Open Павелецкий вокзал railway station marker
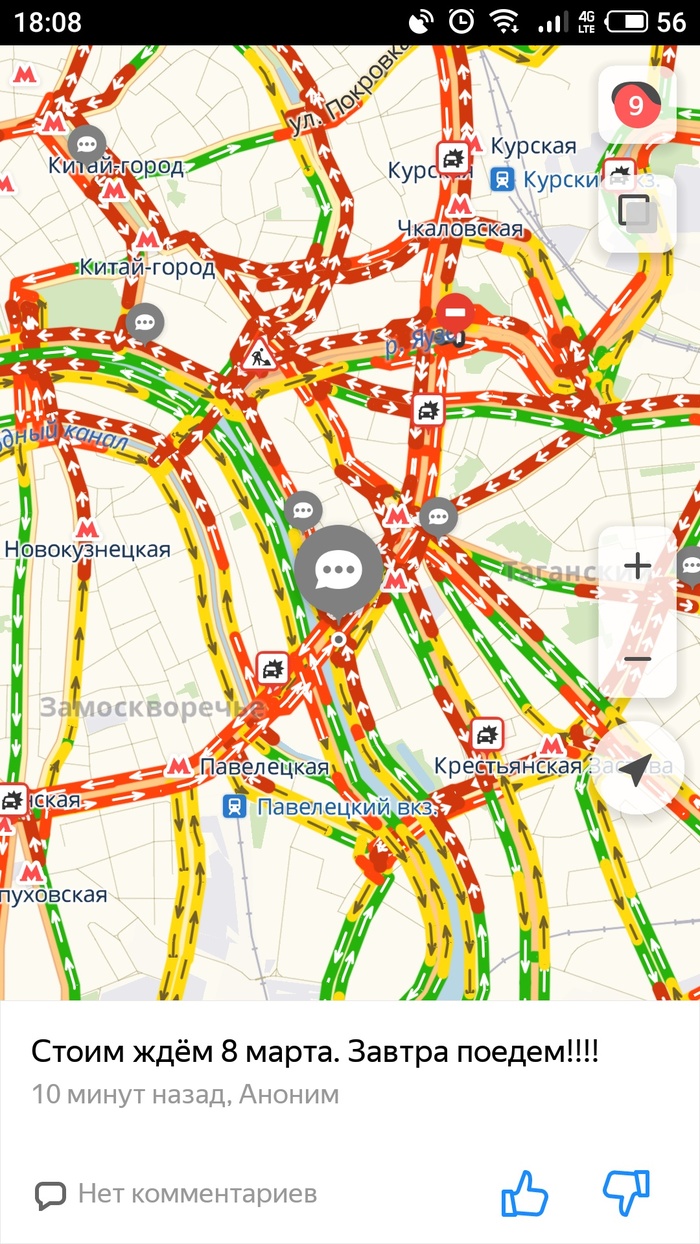Screen dimensions: 700x1244 235,806
